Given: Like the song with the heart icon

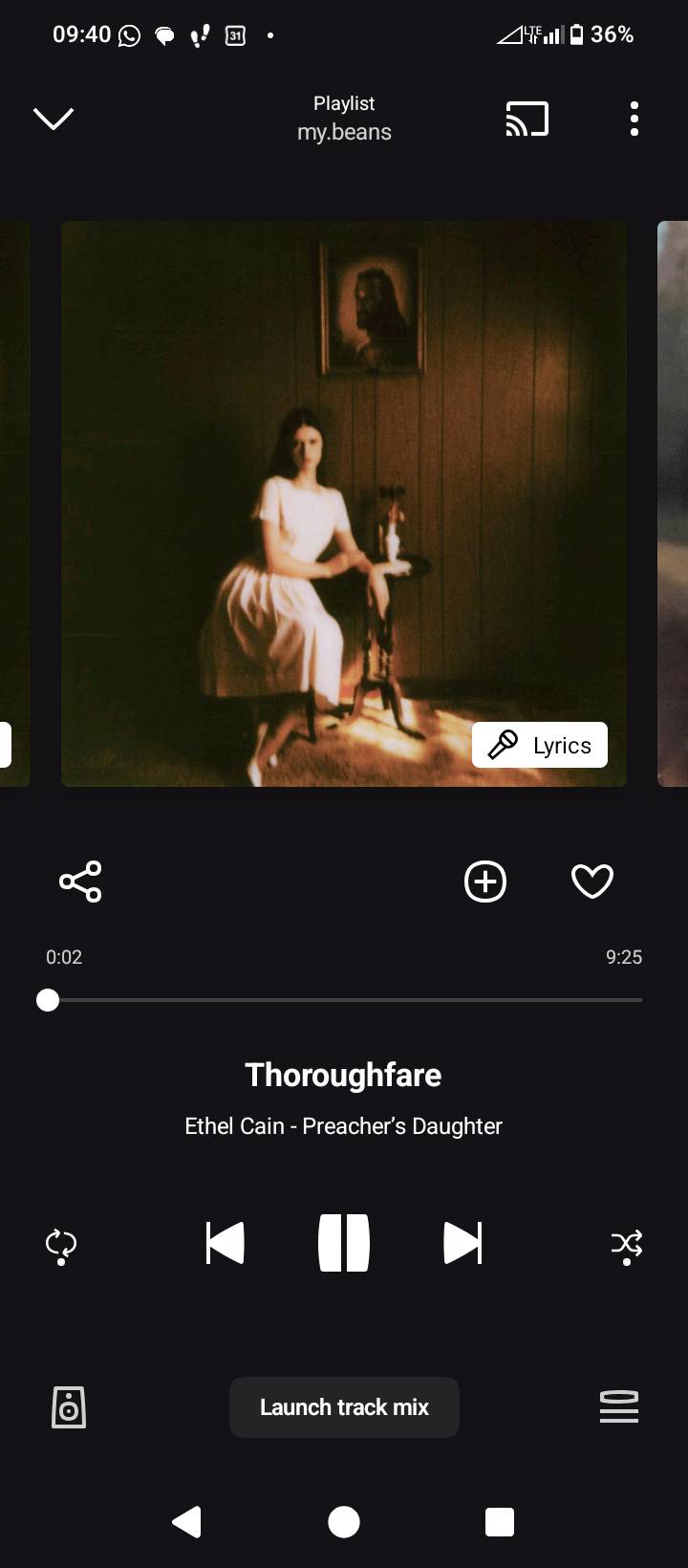Looking at the screenshot, I should (x=592, y=882).
